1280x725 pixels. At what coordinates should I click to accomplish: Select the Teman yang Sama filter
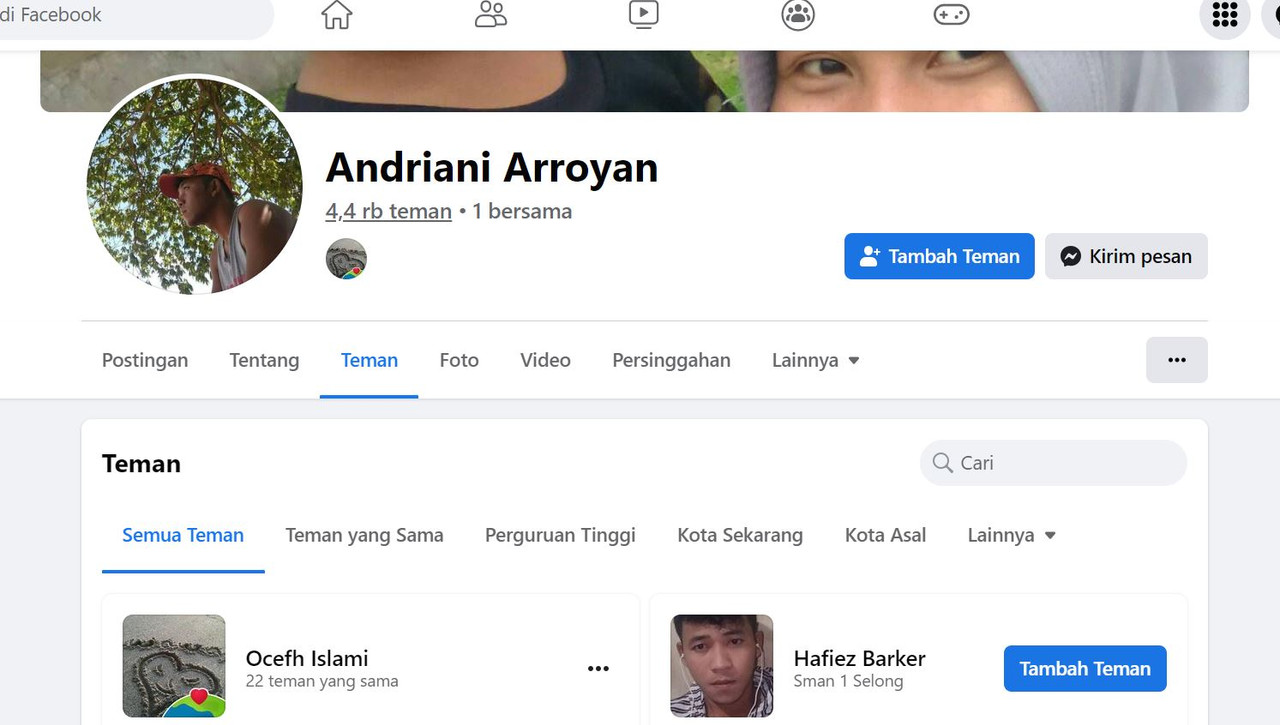[x=364, y=535]
